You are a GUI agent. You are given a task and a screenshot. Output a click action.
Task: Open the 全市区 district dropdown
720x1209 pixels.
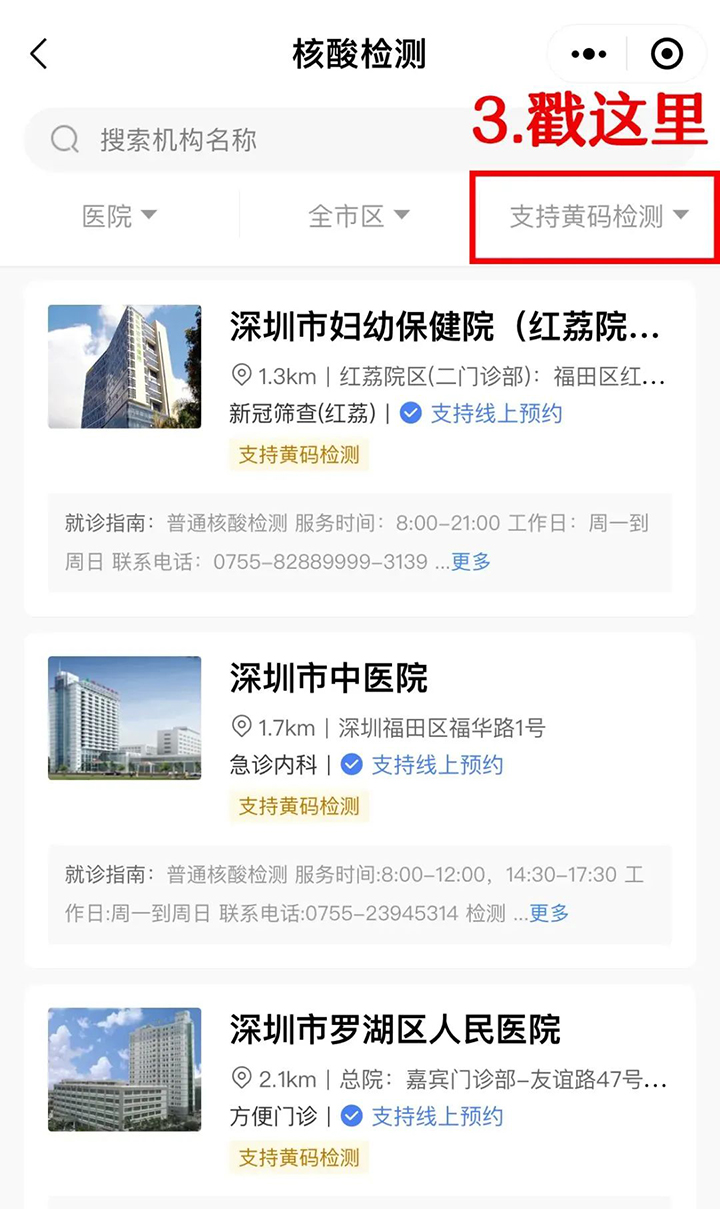359,216
